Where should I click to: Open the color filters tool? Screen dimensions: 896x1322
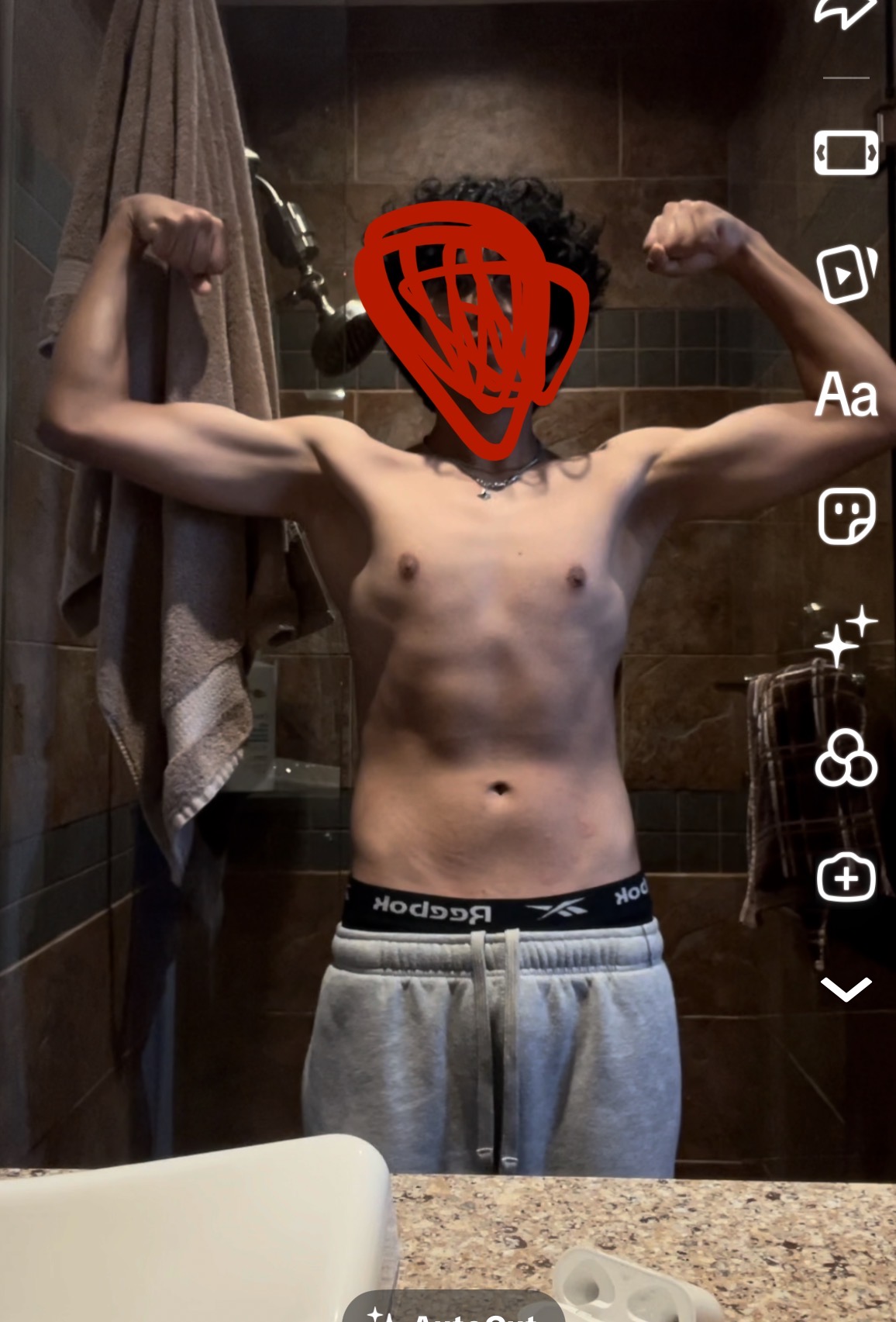(x=846, y=758)
